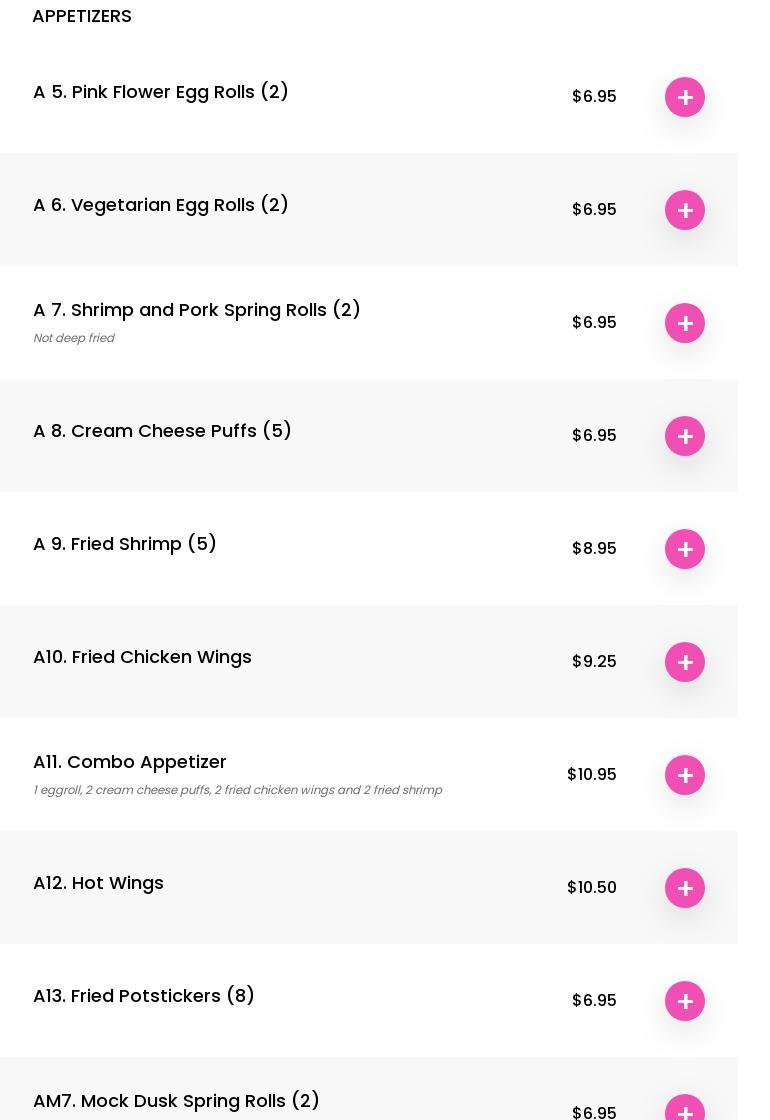Add A12 Hot Wings to order
The image size is (770, 1120).
tap(685, 888)
